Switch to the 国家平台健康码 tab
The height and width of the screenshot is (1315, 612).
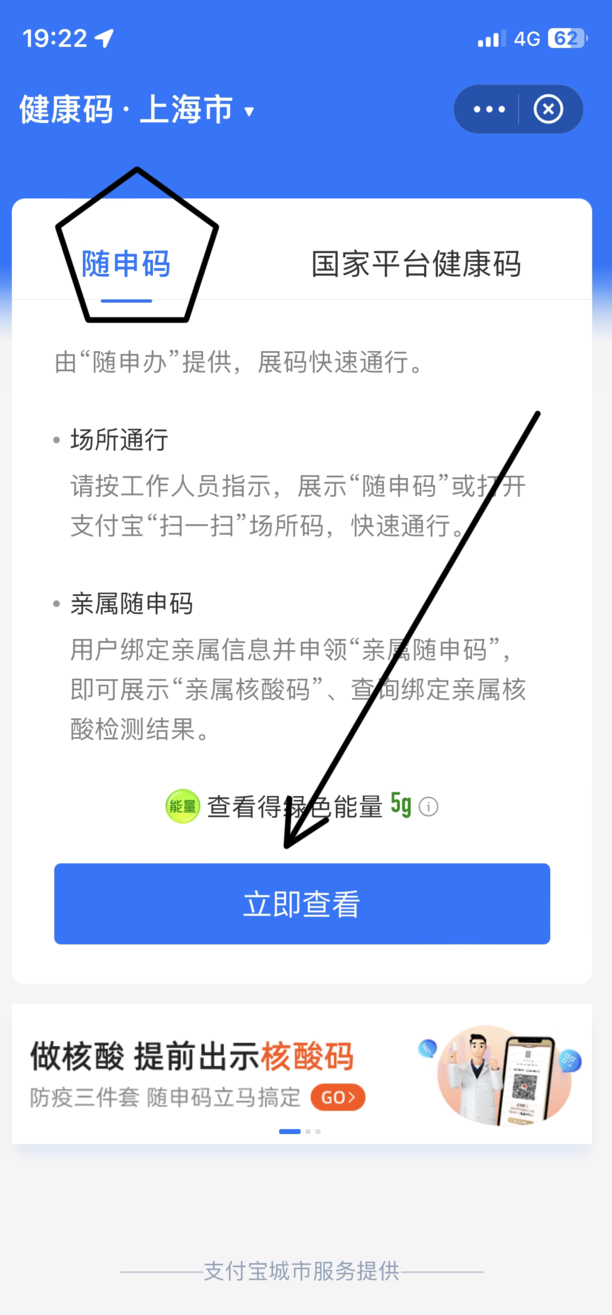(416, 264)
